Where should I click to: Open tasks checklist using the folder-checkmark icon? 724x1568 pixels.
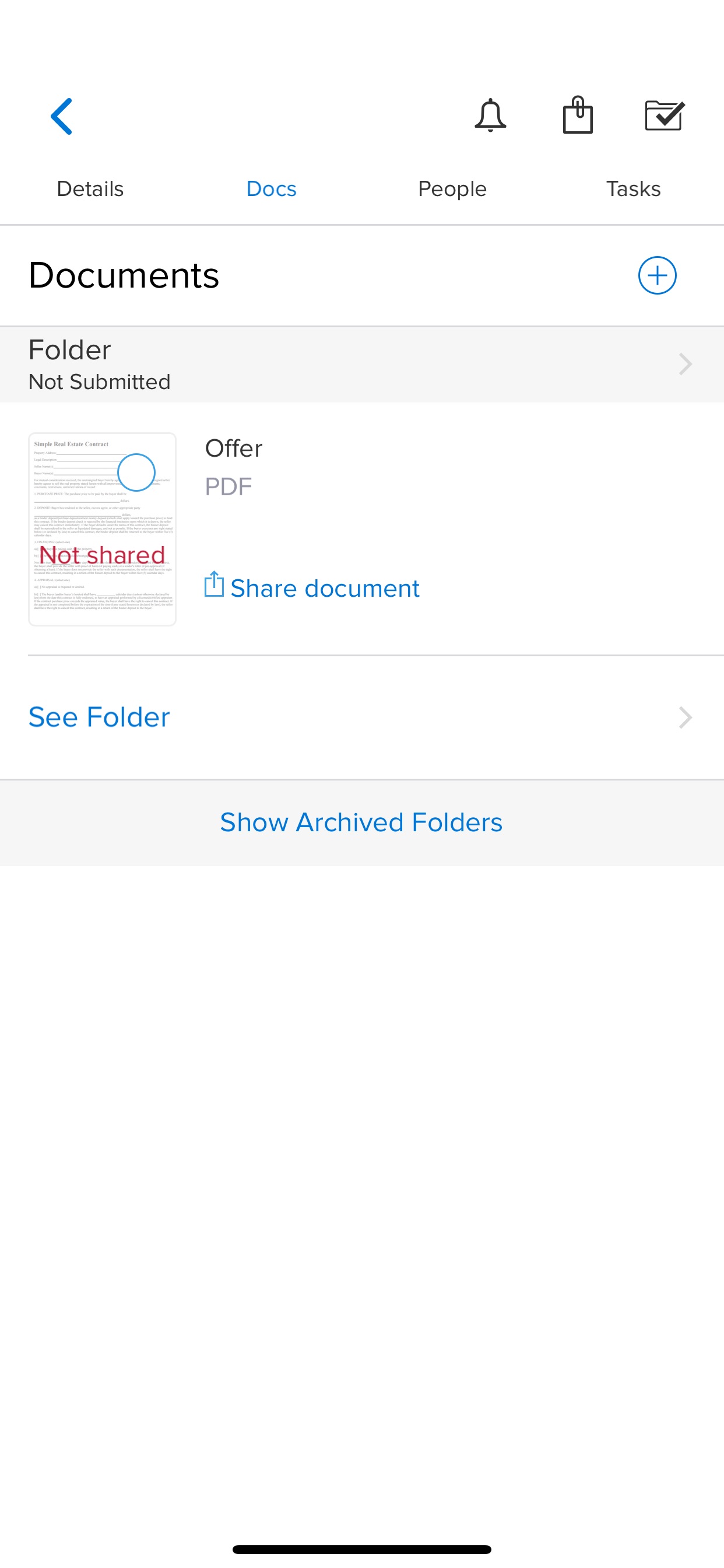click(x=666, y=116)
